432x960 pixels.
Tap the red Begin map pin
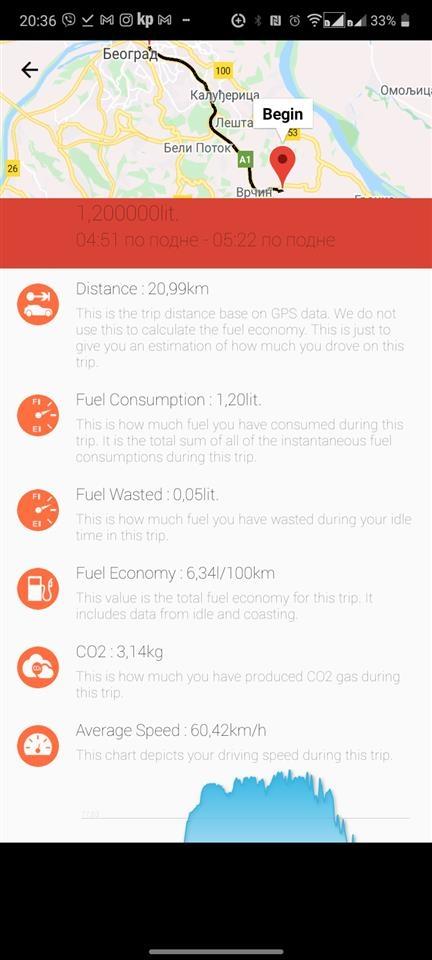tap(282, 165)
